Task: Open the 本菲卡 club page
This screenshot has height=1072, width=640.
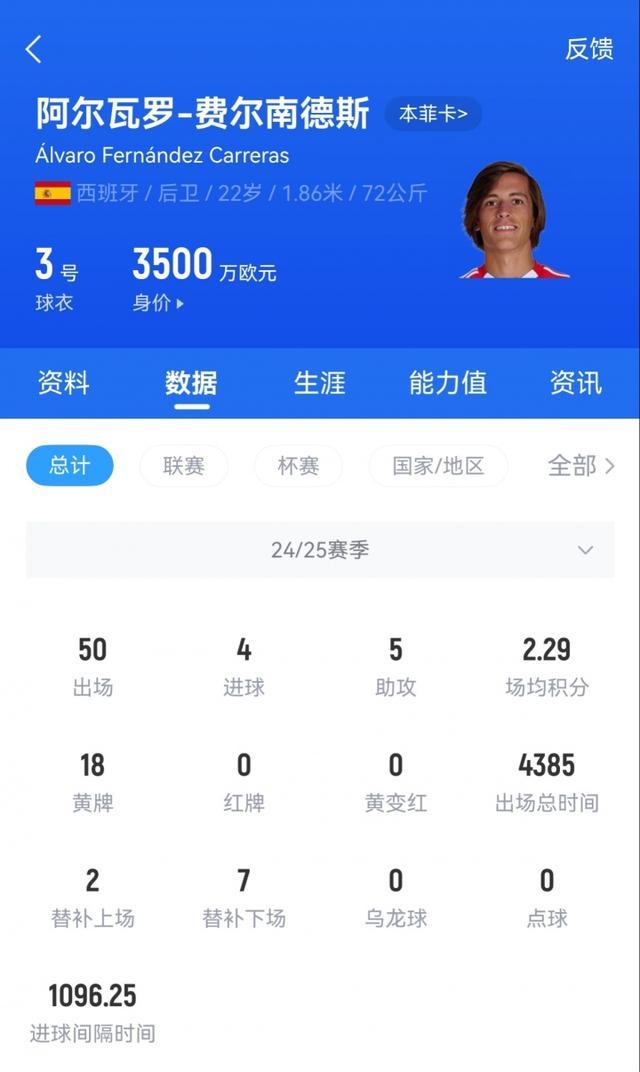Action: 433,114
